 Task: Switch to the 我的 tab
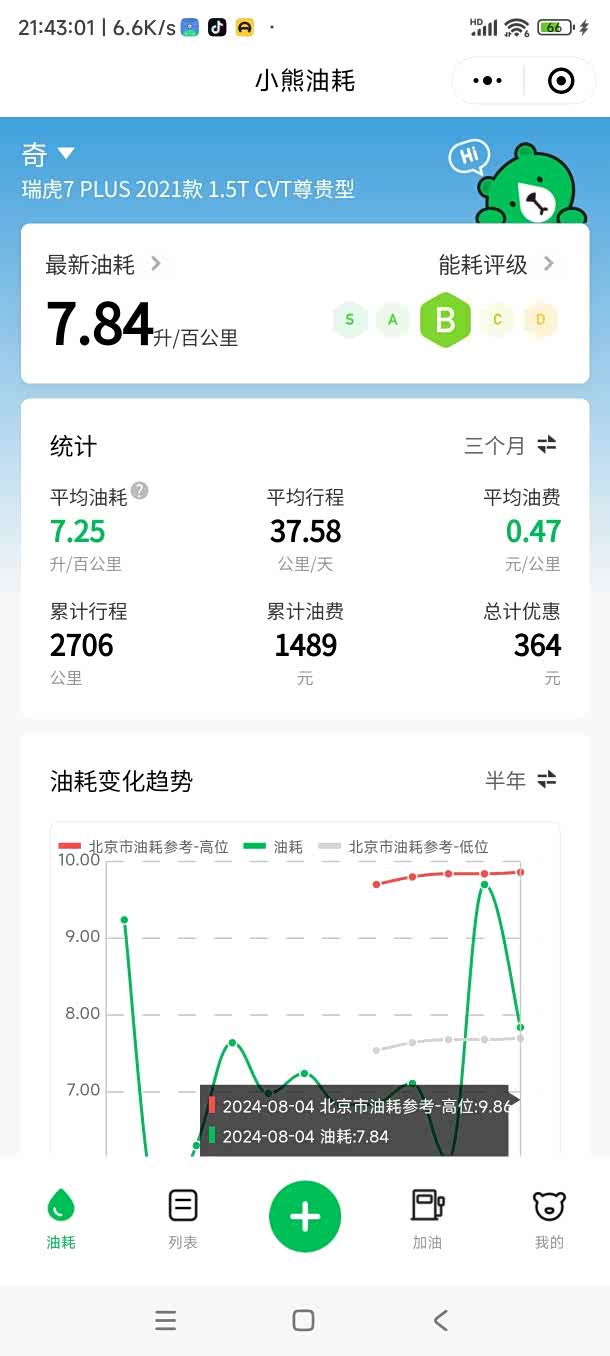[x=549, y=1219]
